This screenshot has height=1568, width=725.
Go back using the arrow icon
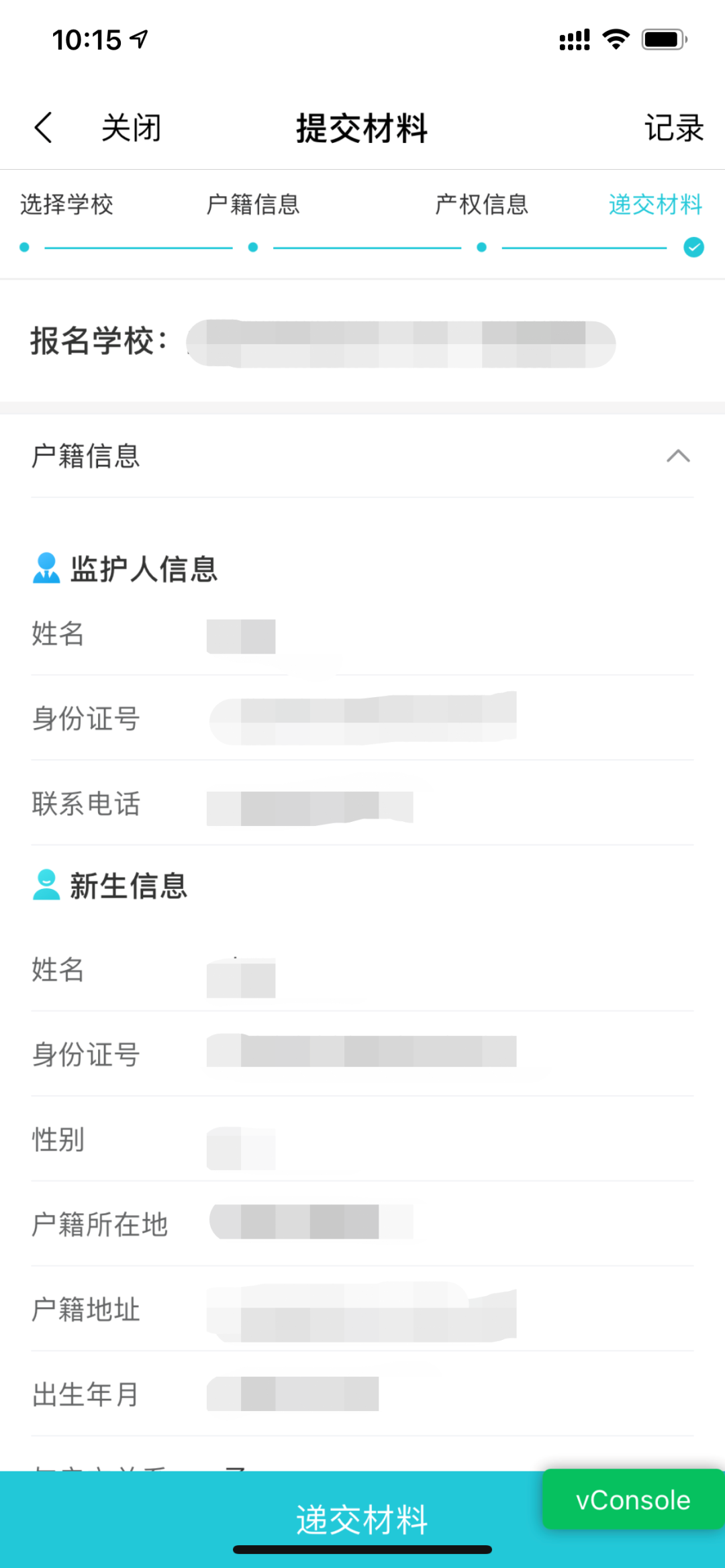(44, 127)
